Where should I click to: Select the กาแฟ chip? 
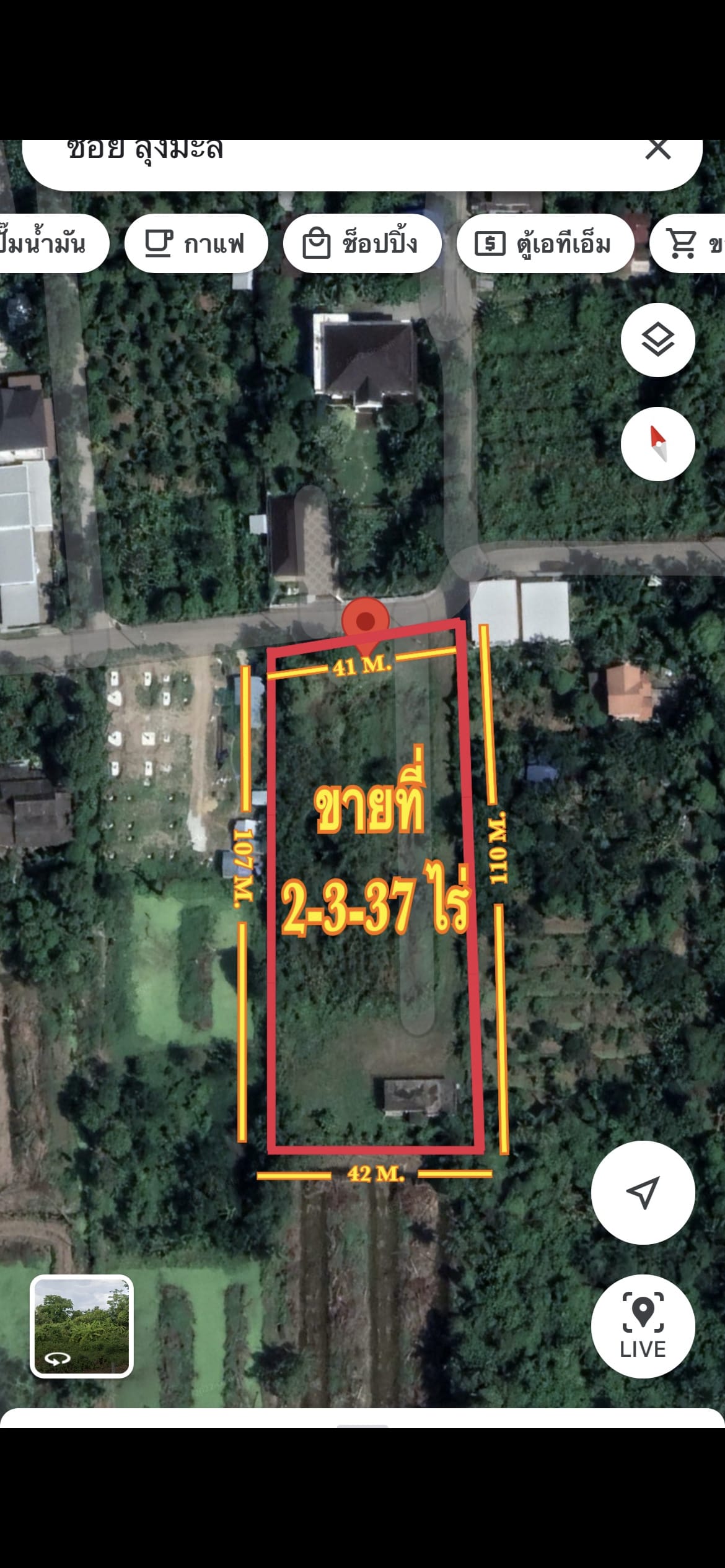click(196, 243)
